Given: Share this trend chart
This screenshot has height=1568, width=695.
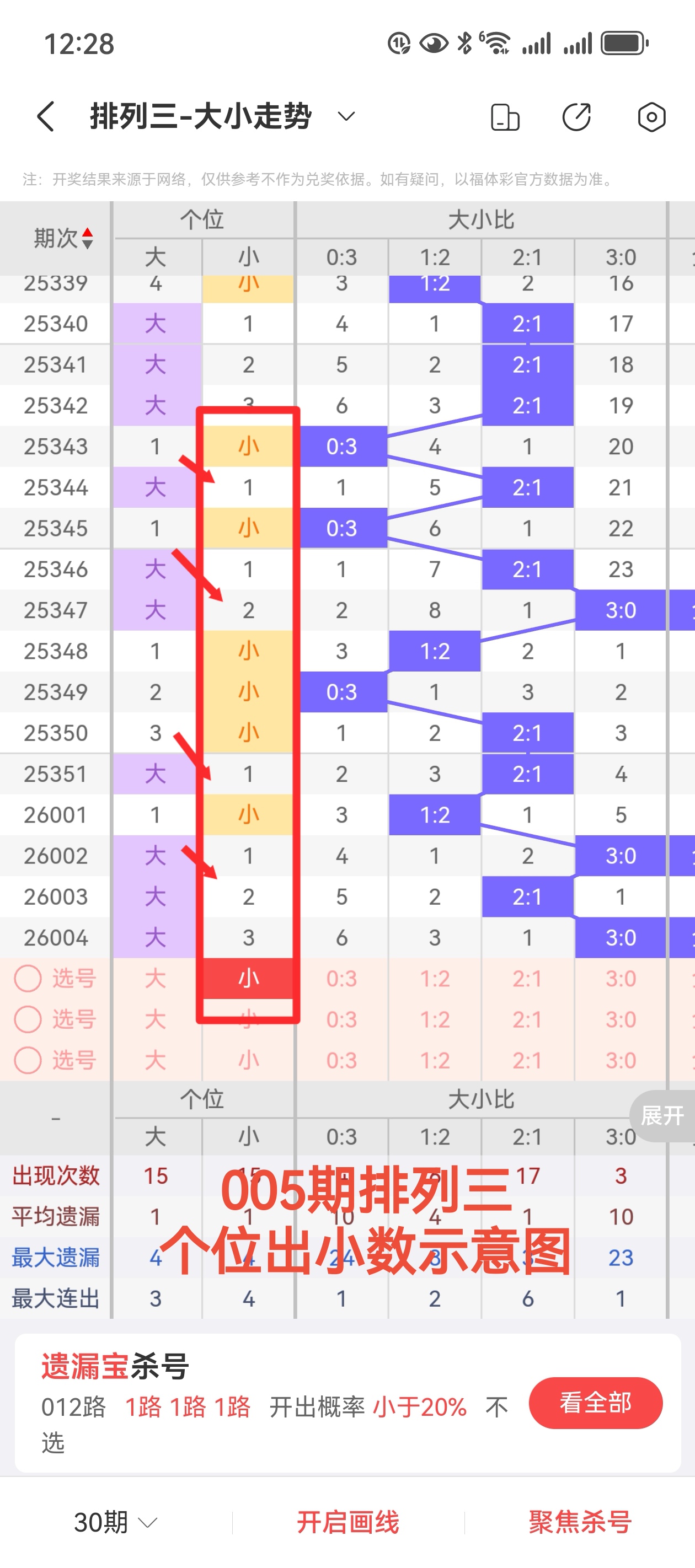Looking at the screenshot, I should 576,117.
